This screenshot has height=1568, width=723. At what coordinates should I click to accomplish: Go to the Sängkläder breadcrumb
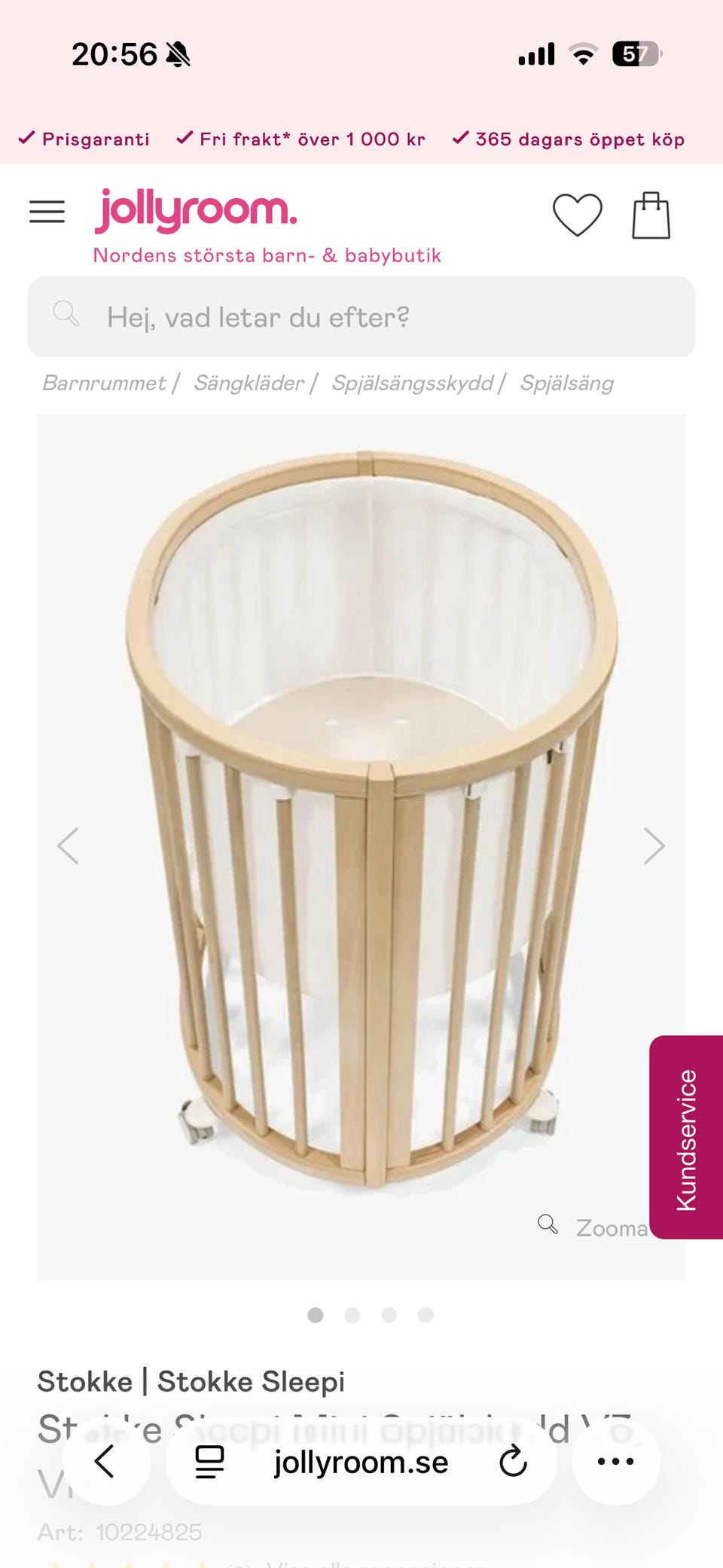pos(249,383)
